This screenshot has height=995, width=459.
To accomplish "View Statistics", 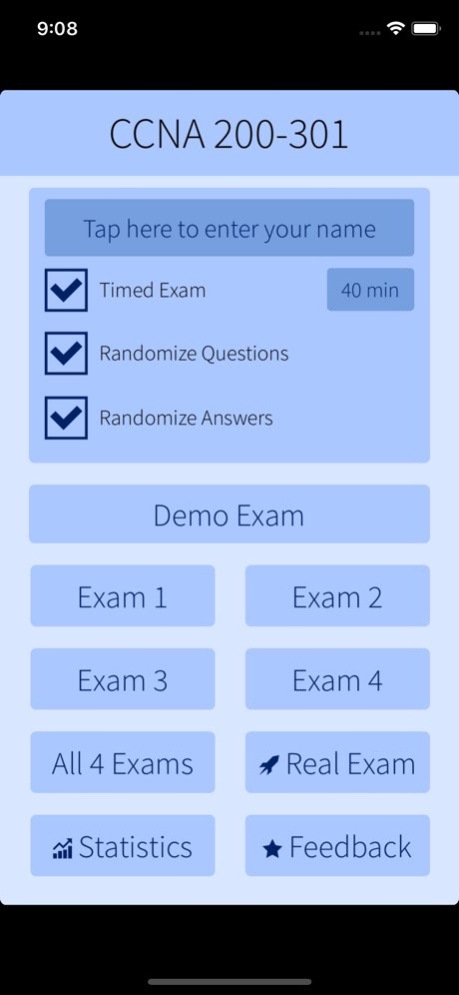I will [123, 846].
